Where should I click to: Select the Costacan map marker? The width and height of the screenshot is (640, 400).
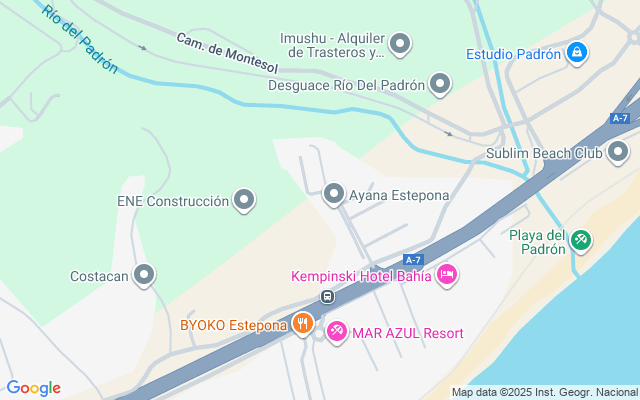145,273
